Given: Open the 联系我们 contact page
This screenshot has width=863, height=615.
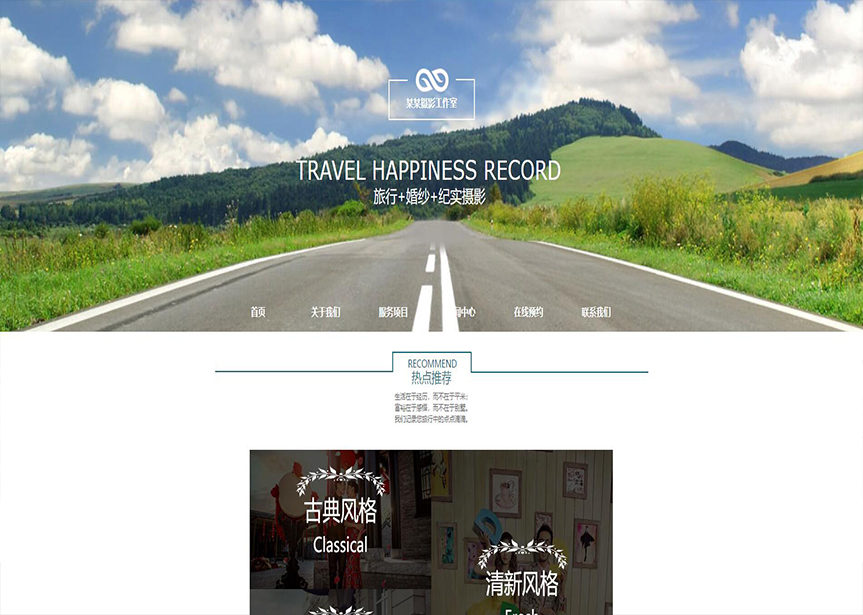Looking at the screenshot, I should point(596,312).
